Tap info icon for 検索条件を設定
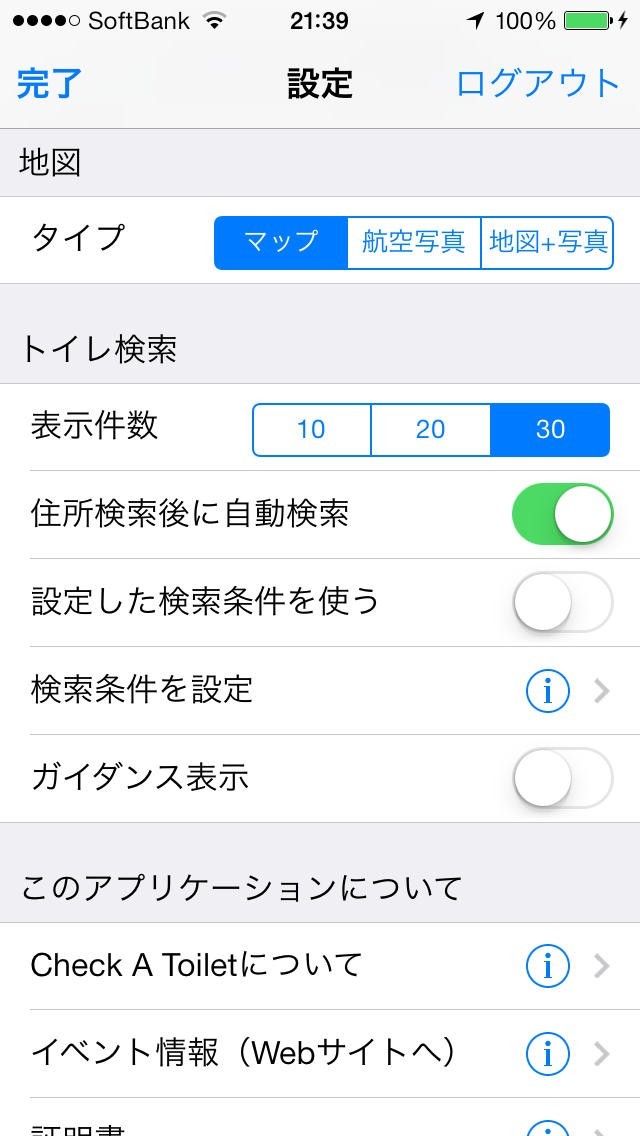 click(547, 690)
